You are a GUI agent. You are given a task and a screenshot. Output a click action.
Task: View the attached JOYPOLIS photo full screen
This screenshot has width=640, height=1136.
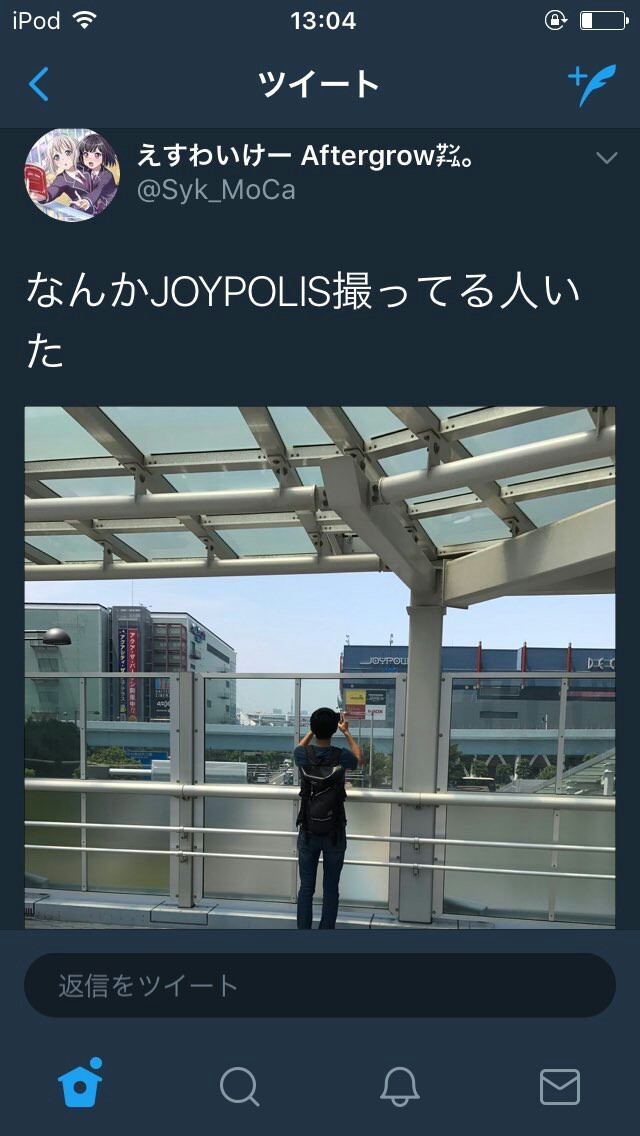coord(320,665)
